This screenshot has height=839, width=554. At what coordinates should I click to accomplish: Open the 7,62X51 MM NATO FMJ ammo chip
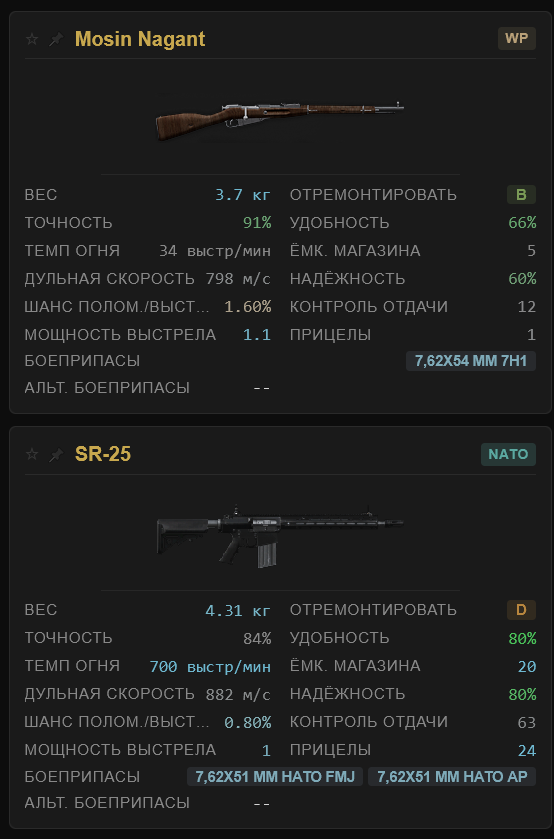(x=275, y=776)
